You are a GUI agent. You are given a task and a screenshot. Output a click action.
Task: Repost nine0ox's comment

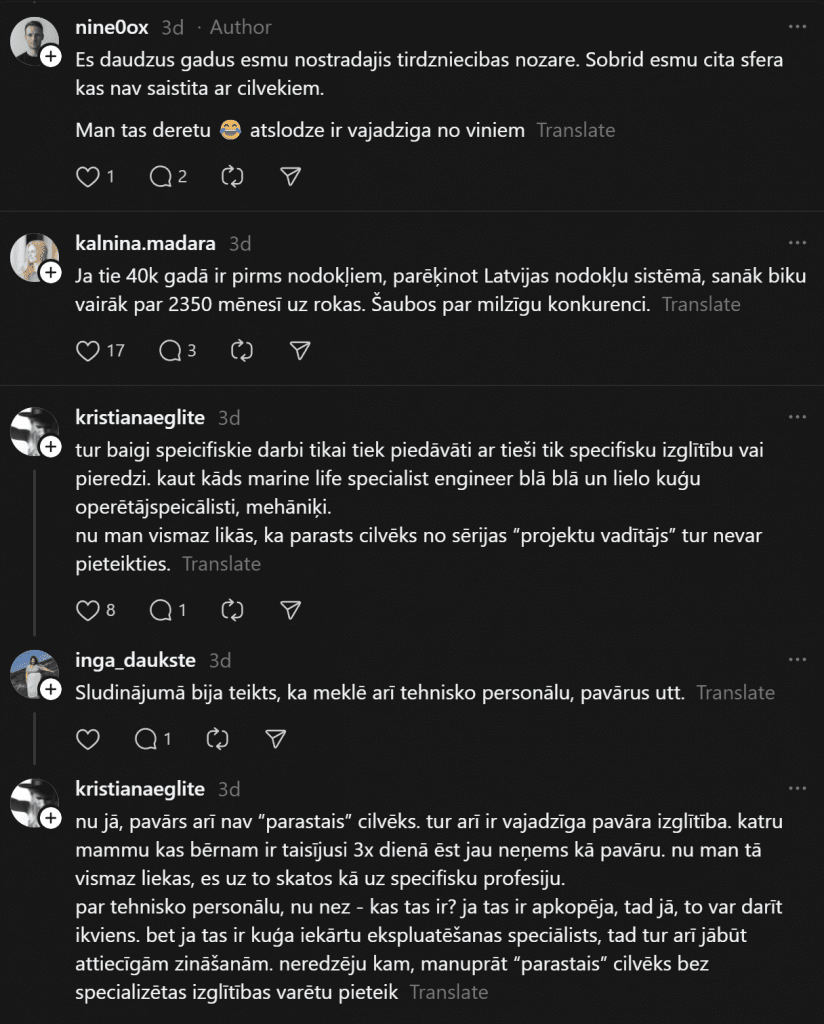232,177
